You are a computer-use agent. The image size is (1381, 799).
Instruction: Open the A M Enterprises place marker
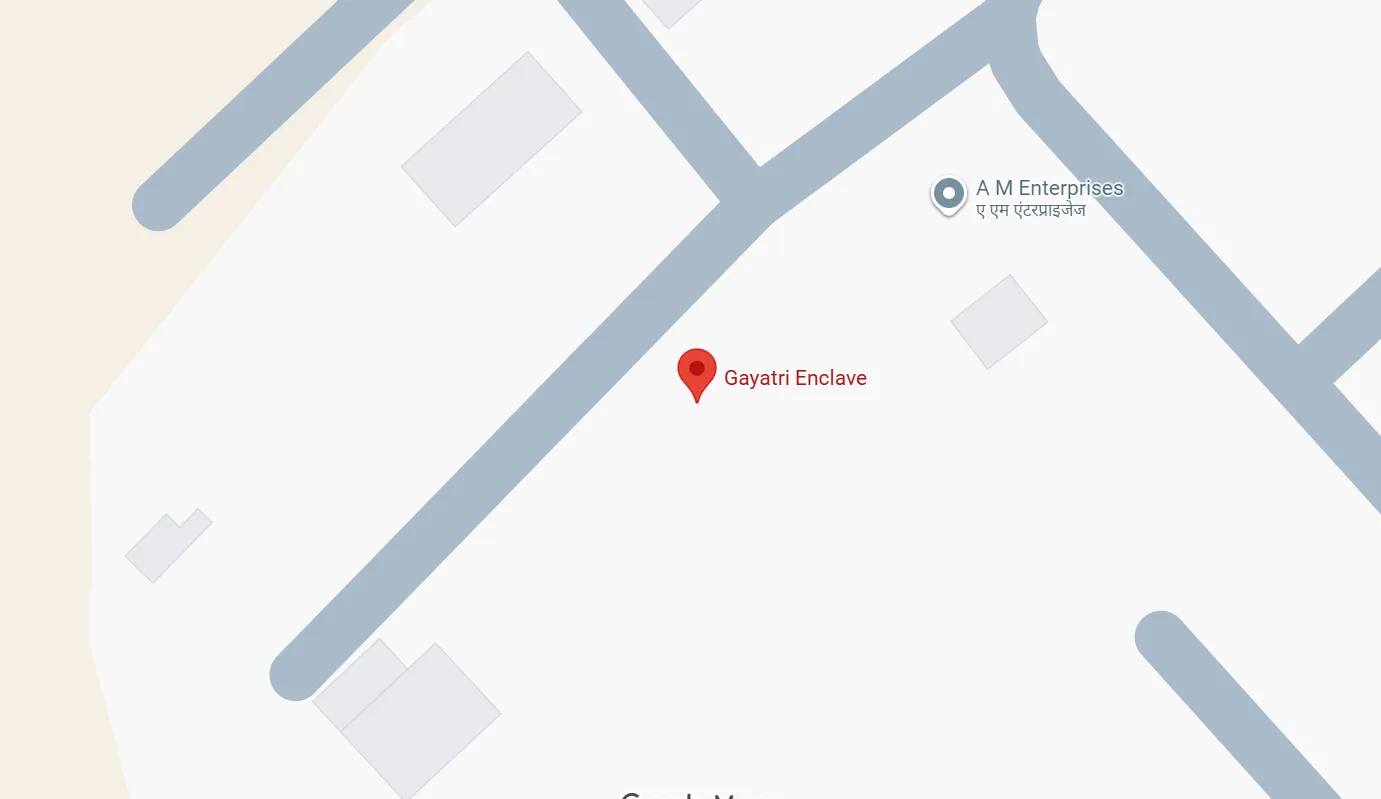[948, 193]
